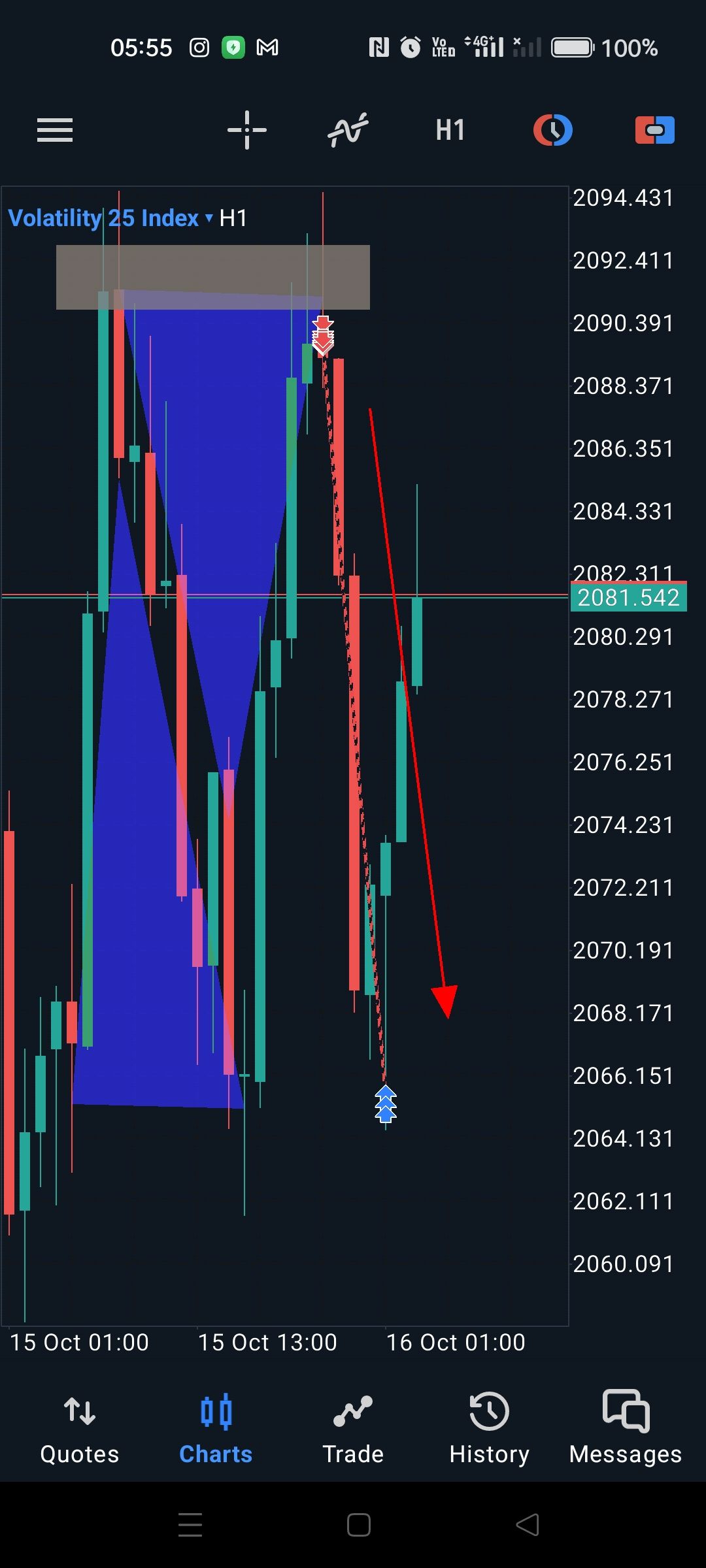Open the clock objects tool in toolbar

[553, 130]
